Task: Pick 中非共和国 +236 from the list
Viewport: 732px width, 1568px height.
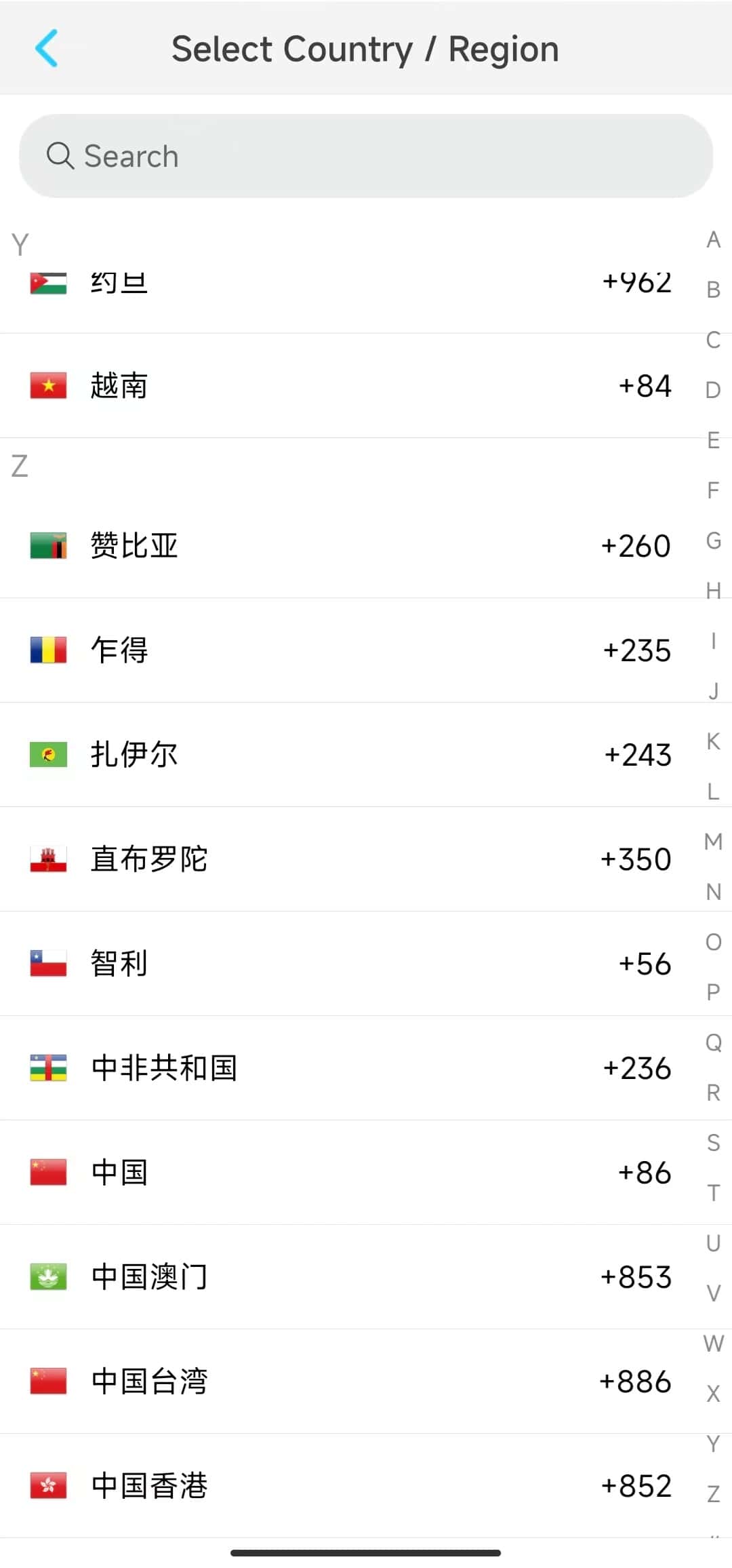Action: tap(339, 1068)
